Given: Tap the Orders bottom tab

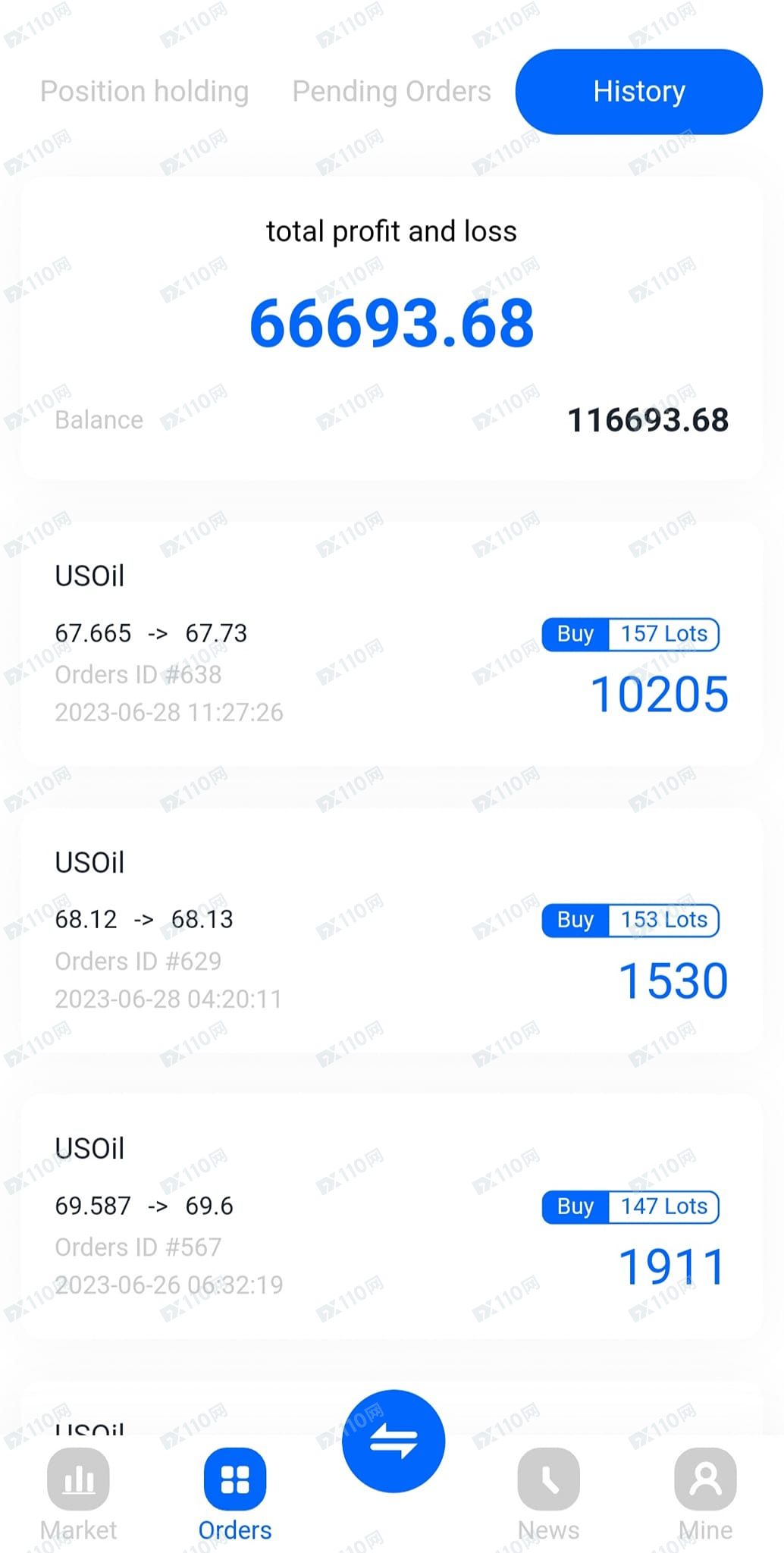Looking at the screenshot, I should pos(235,1493).
